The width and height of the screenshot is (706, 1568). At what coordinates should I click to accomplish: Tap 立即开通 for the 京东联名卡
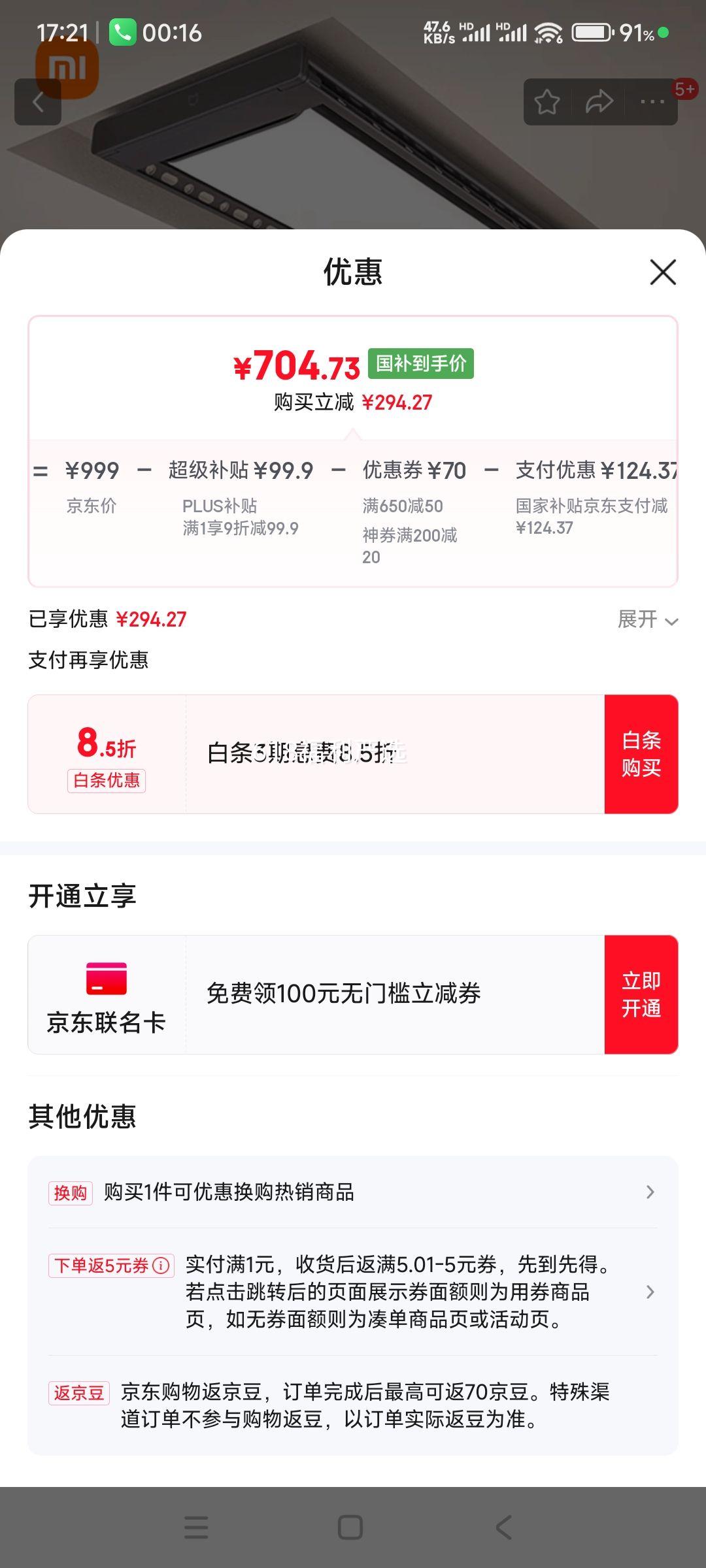pyautogui.click(x=641, y=994)
